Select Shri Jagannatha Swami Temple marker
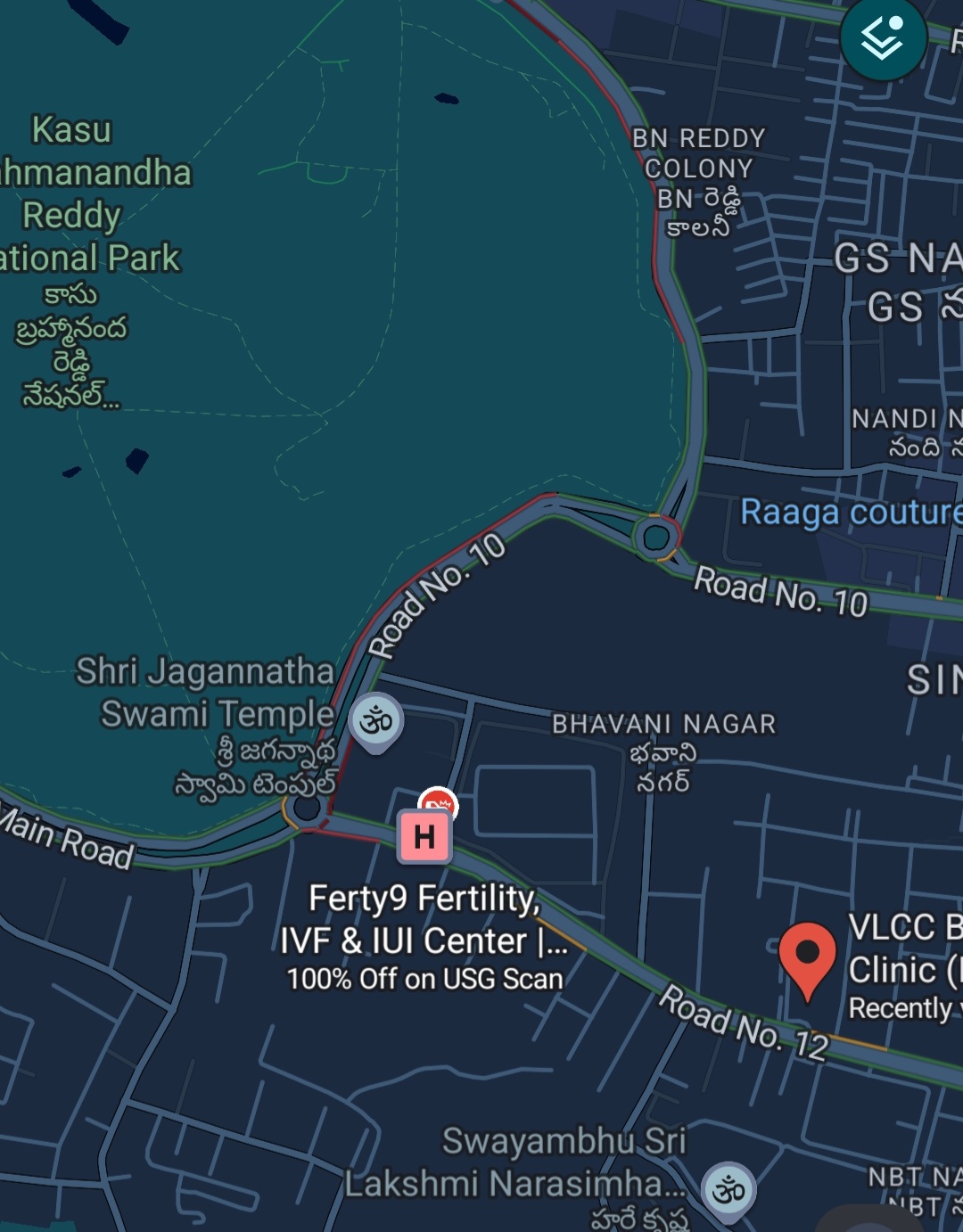The width and height of the screenshot is (963, 1232). click(375, 720)
